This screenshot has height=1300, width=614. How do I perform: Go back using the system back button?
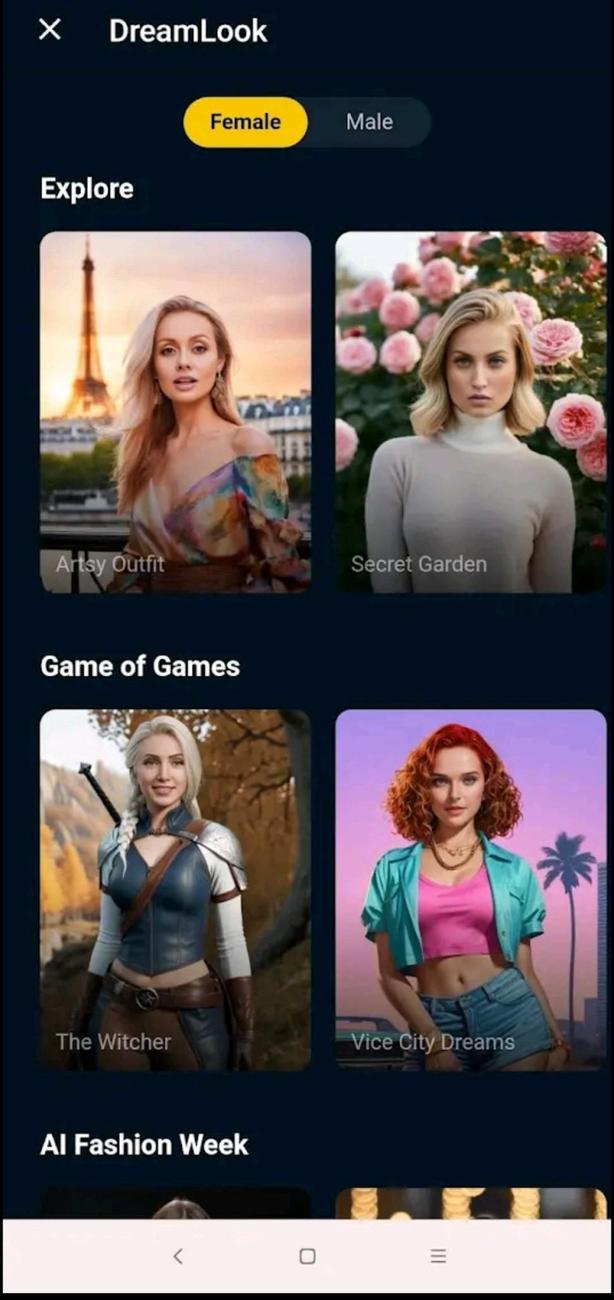coord(178,1256)
